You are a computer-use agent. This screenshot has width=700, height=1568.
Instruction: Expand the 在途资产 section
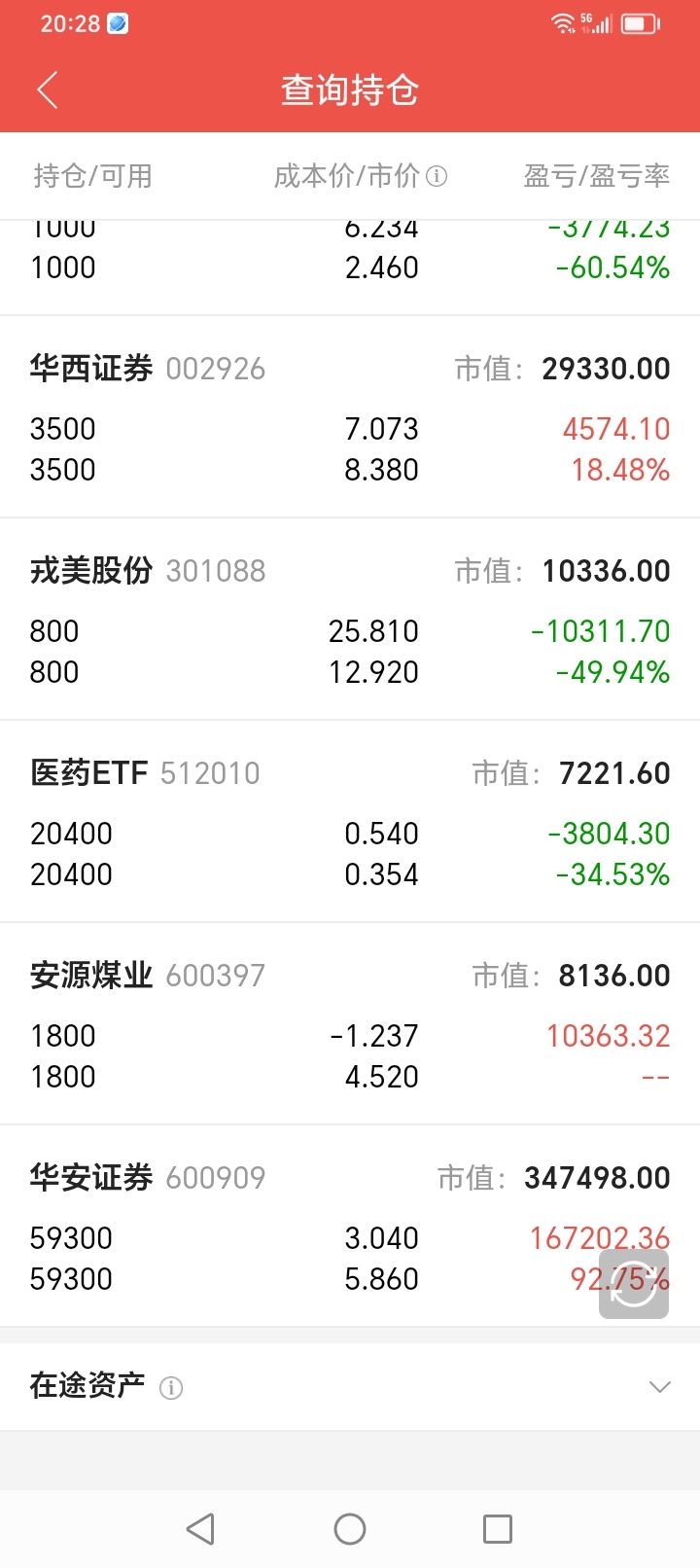(x=659, y=1387)
